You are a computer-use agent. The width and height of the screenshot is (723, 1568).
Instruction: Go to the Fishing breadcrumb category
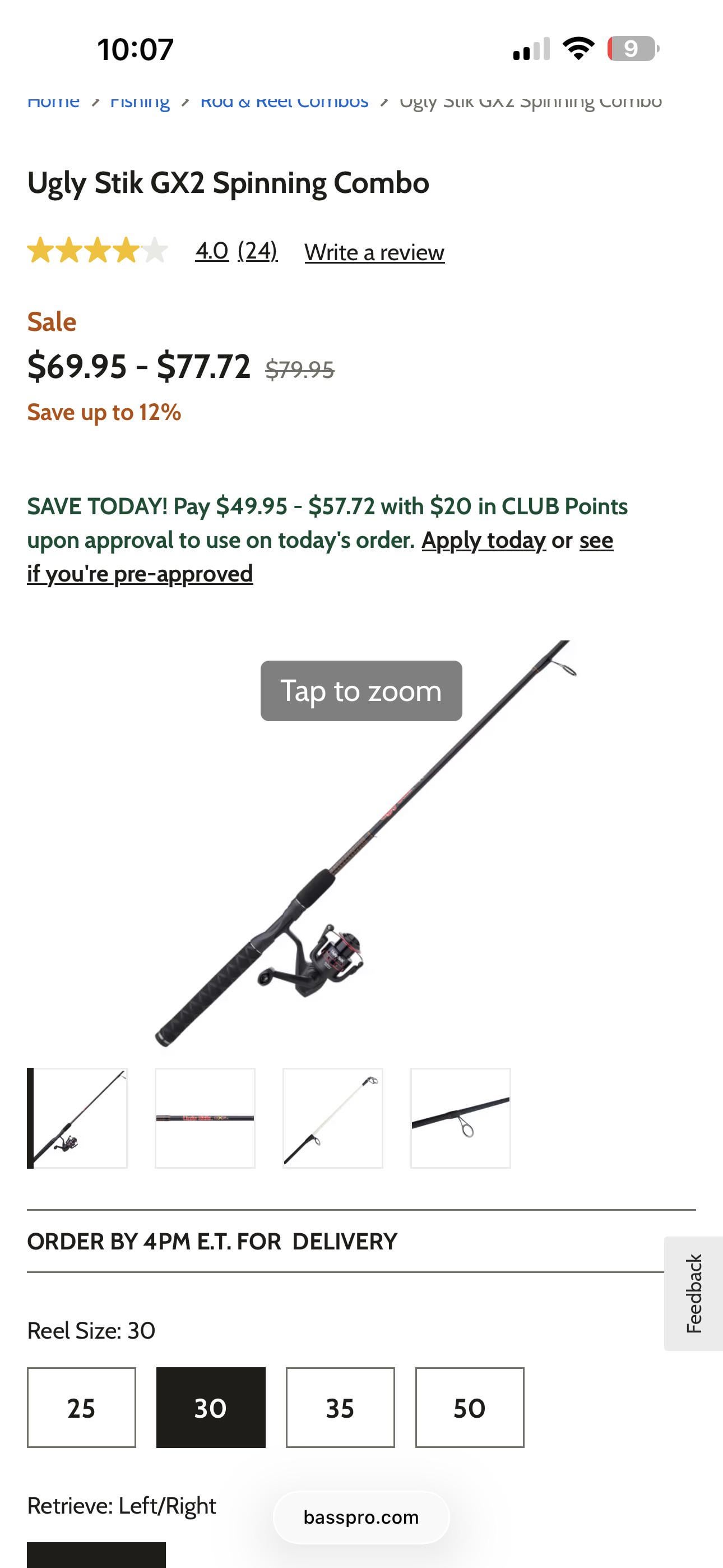(x=140, y=102)
